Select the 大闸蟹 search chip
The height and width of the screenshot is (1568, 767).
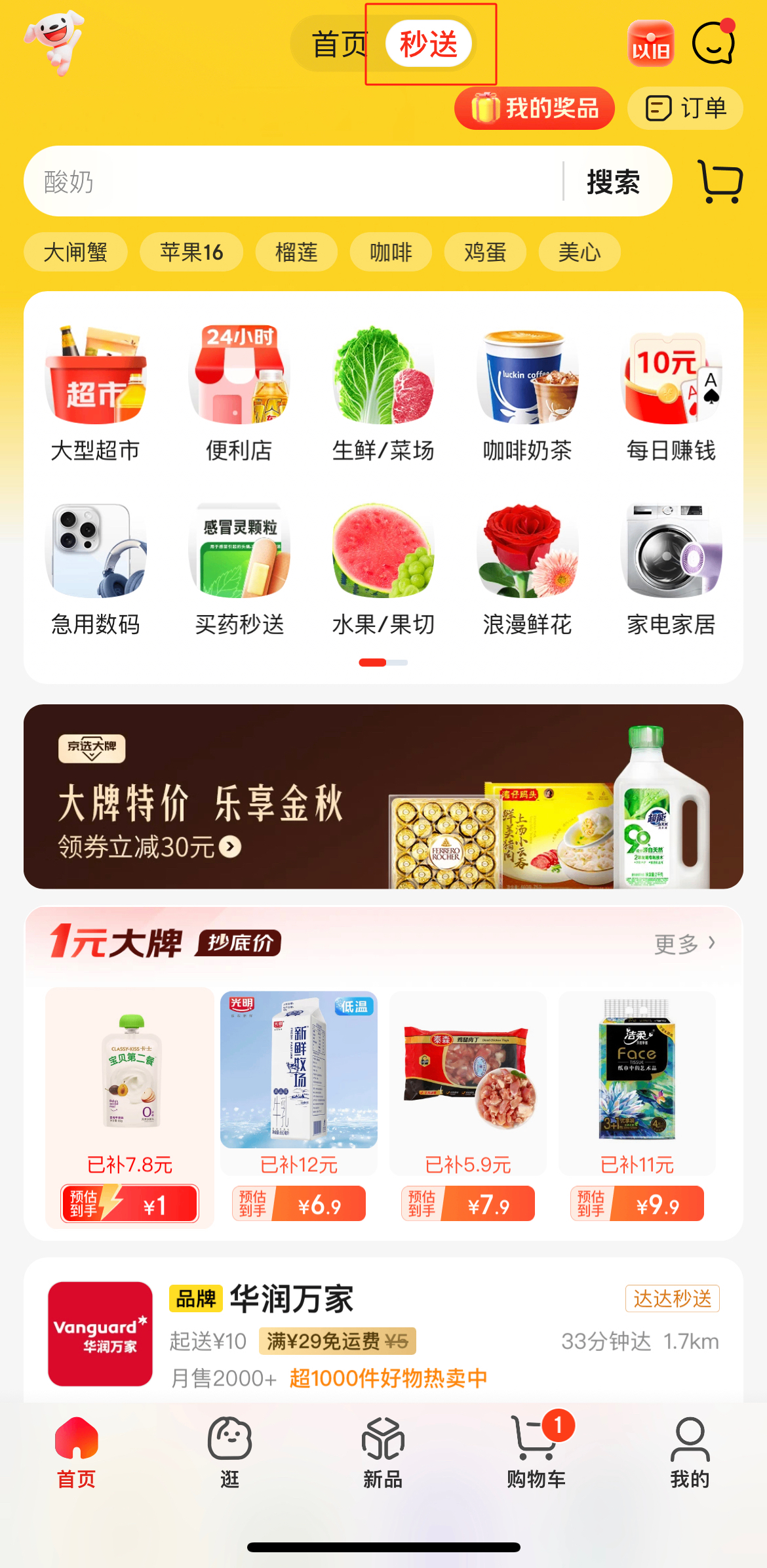(75, 252)
